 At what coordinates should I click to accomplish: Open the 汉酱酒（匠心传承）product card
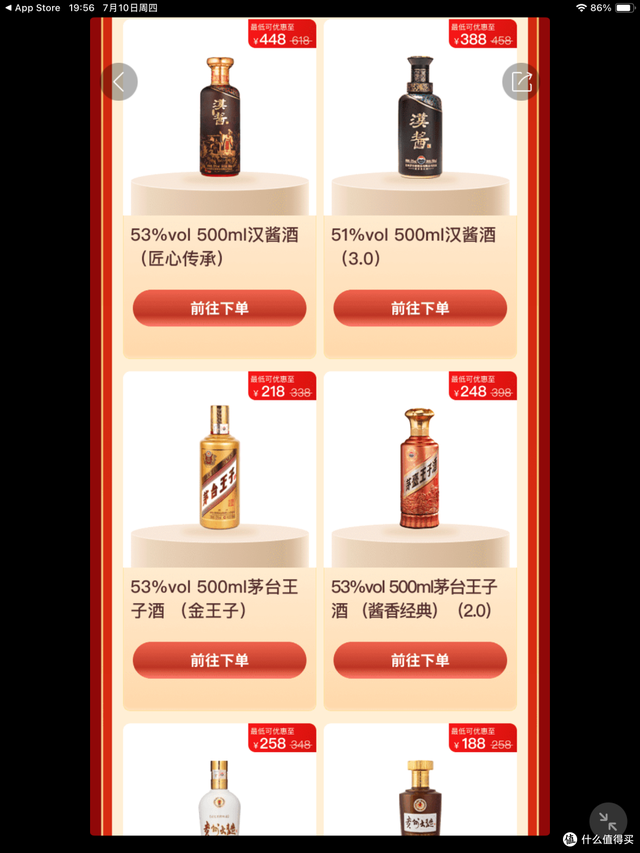coord(219,130)
